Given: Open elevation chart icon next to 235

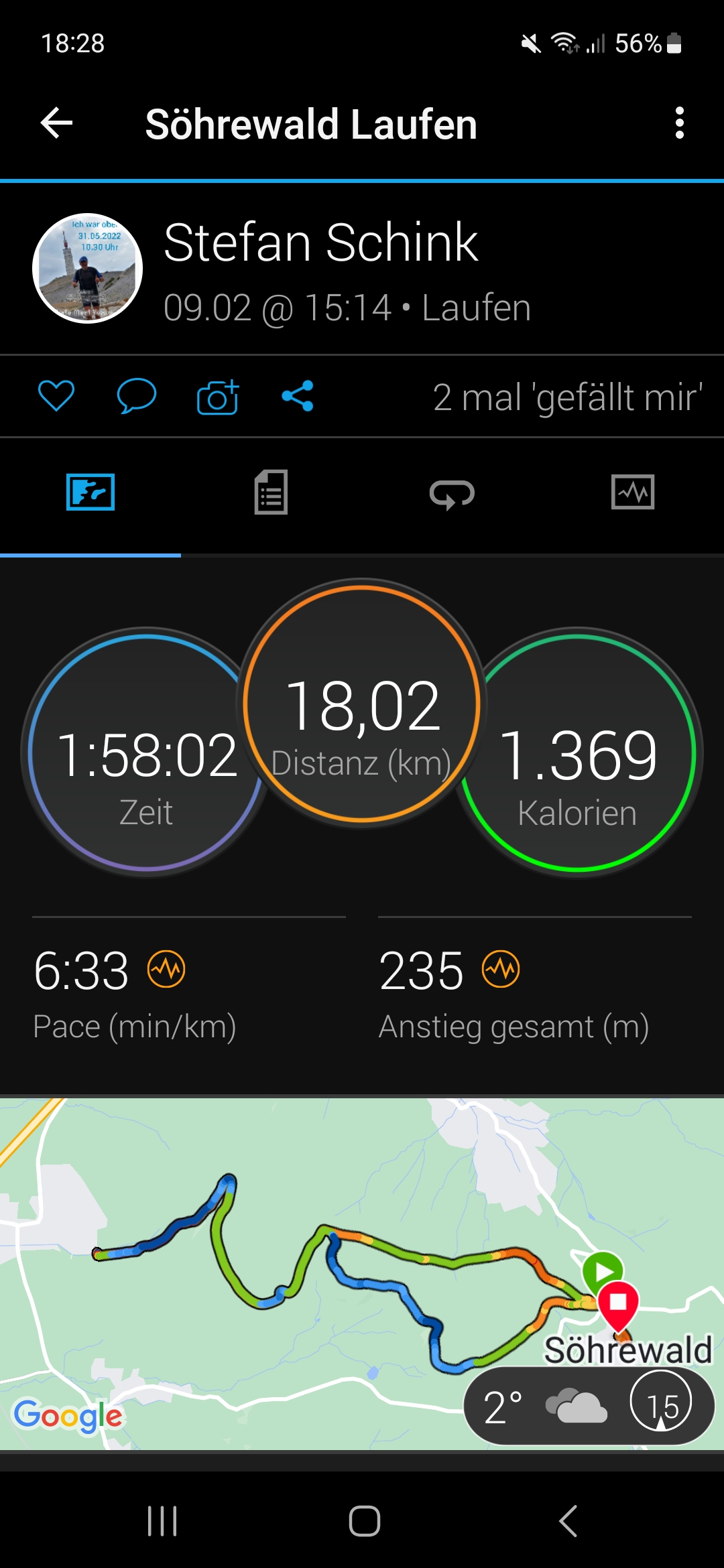Looking at the screenshot, I should pyautogui.click(x=501, y=969).
